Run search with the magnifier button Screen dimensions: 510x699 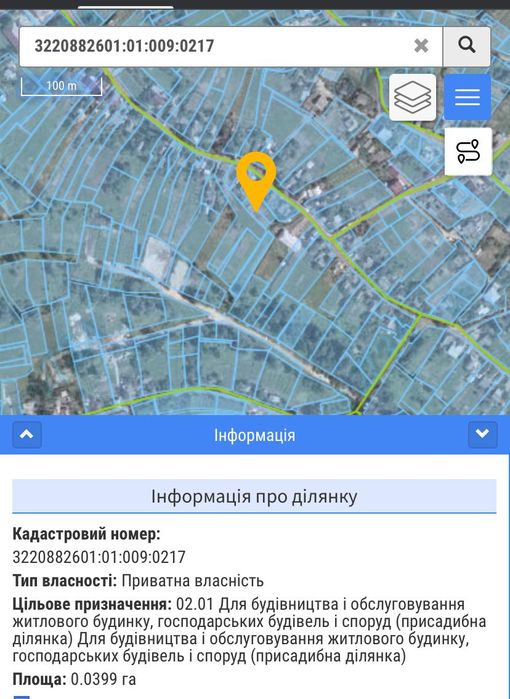466,46
